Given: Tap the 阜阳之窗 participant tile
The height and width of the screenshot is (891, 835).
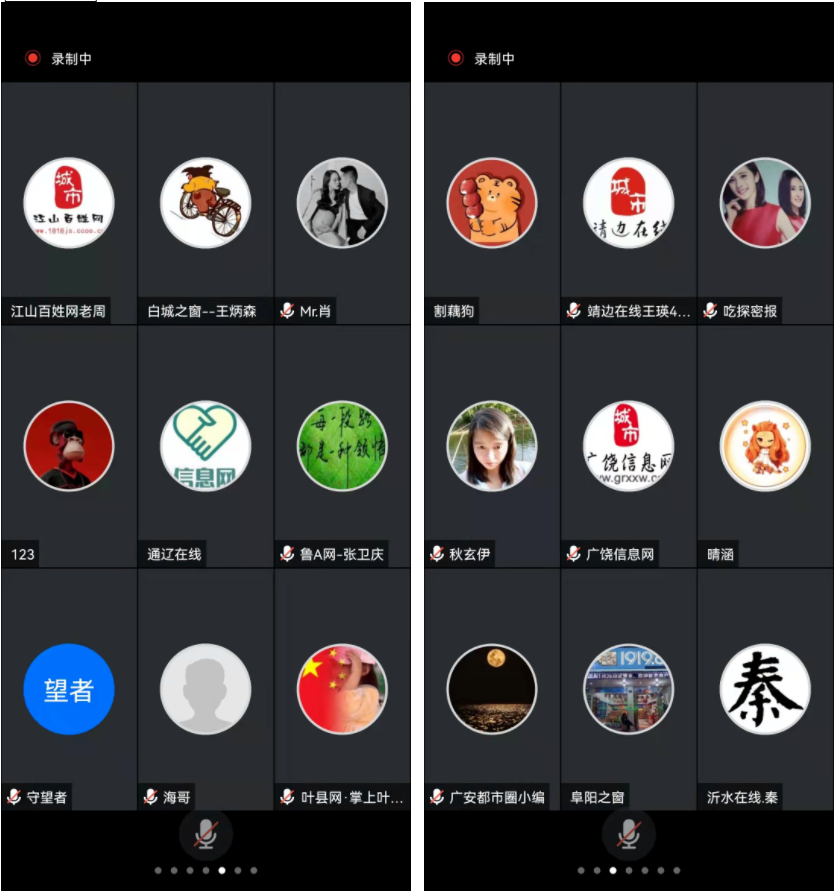Looking at the screenshot, I should coord(629,689).
